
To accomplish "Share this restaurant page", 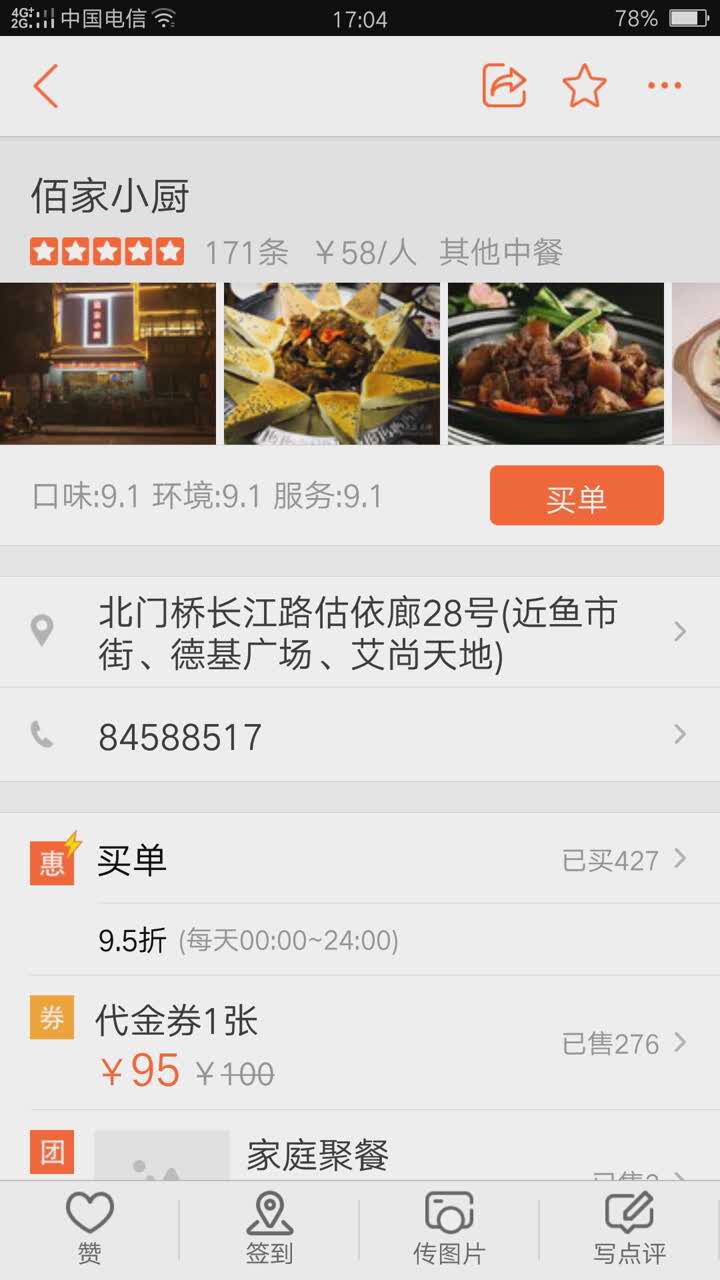I will coord(504,86).
